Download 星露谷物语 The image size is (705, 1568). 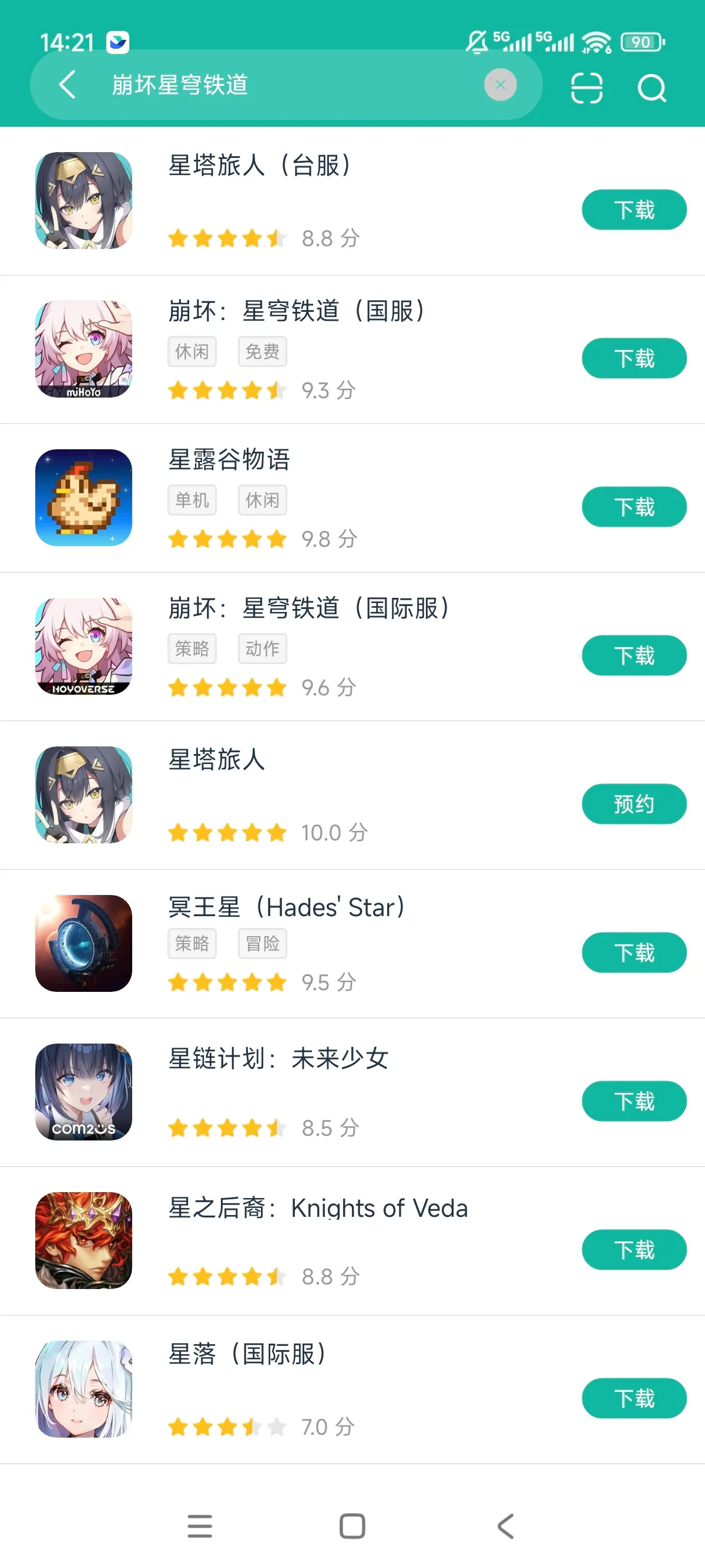point(634,506)
